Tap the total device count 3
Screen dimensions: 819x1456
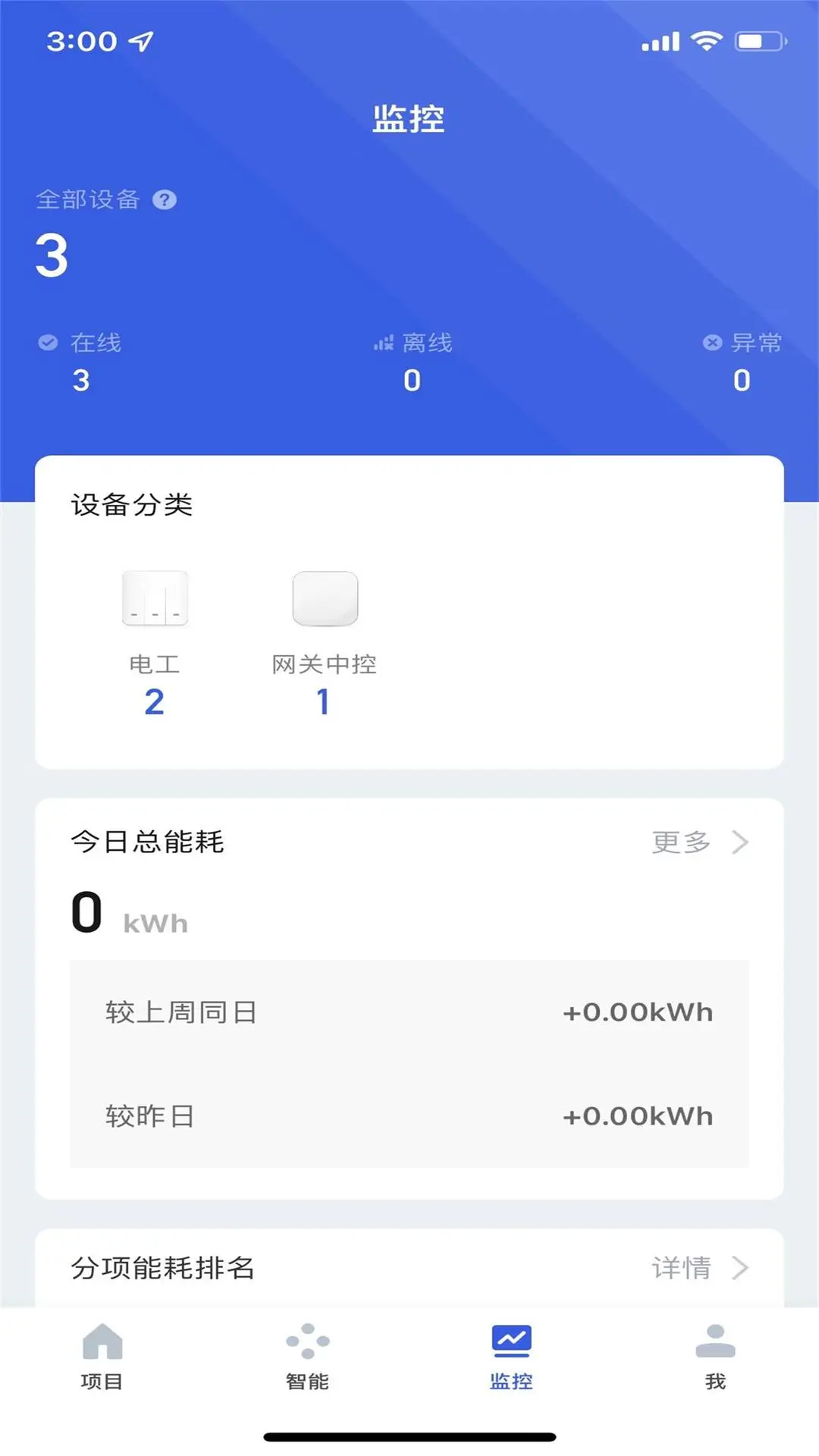(53, 258)
